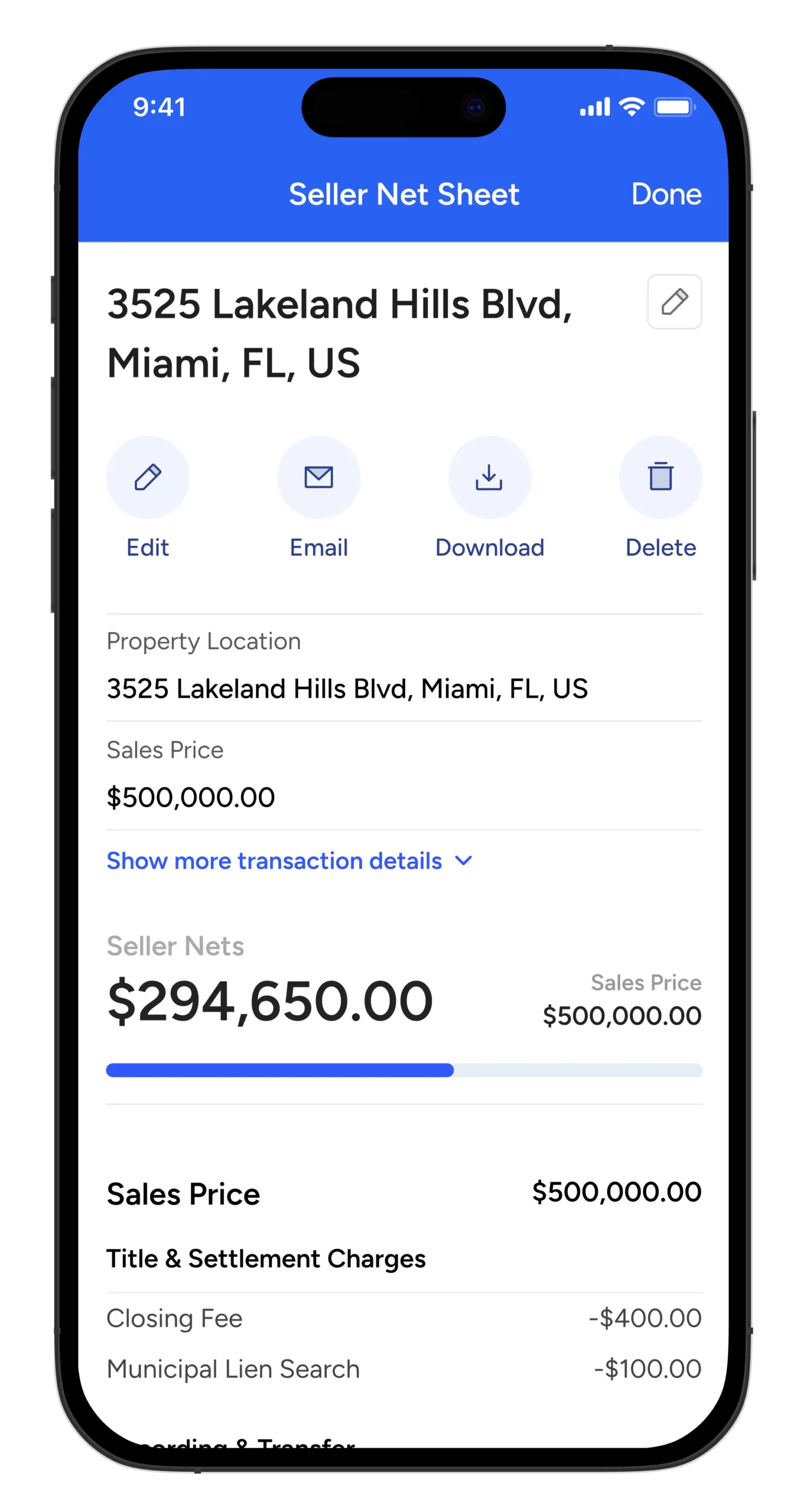
Task: Delete this seller net sheet
Action: (660, 478)
